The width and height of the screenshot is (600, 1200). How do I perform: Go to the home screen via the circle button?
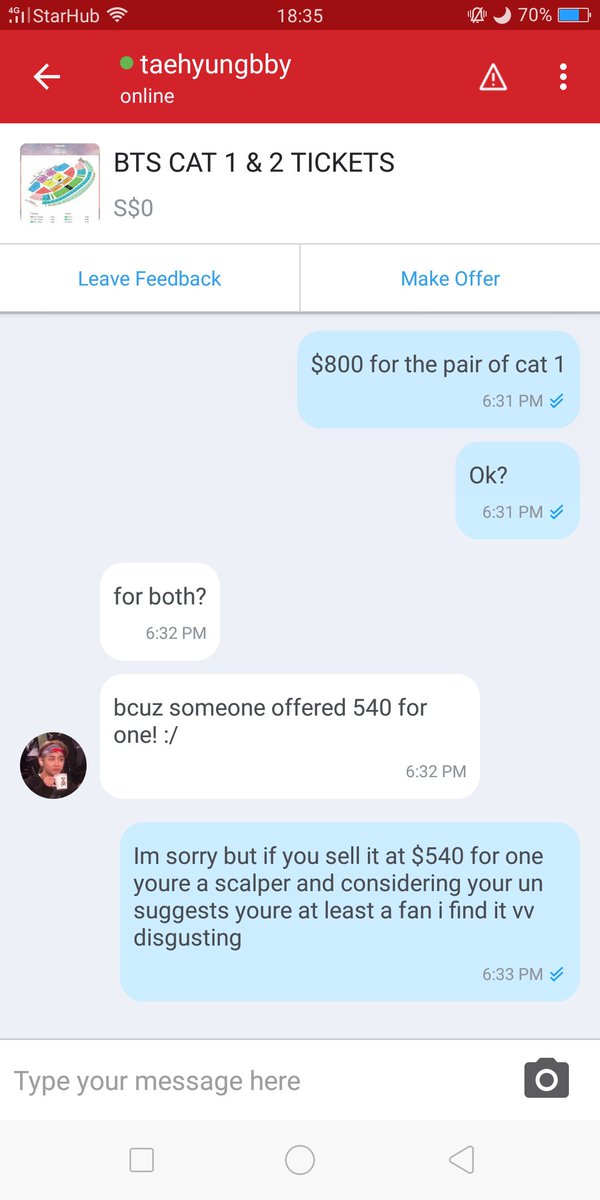[x=300, y=1160]
